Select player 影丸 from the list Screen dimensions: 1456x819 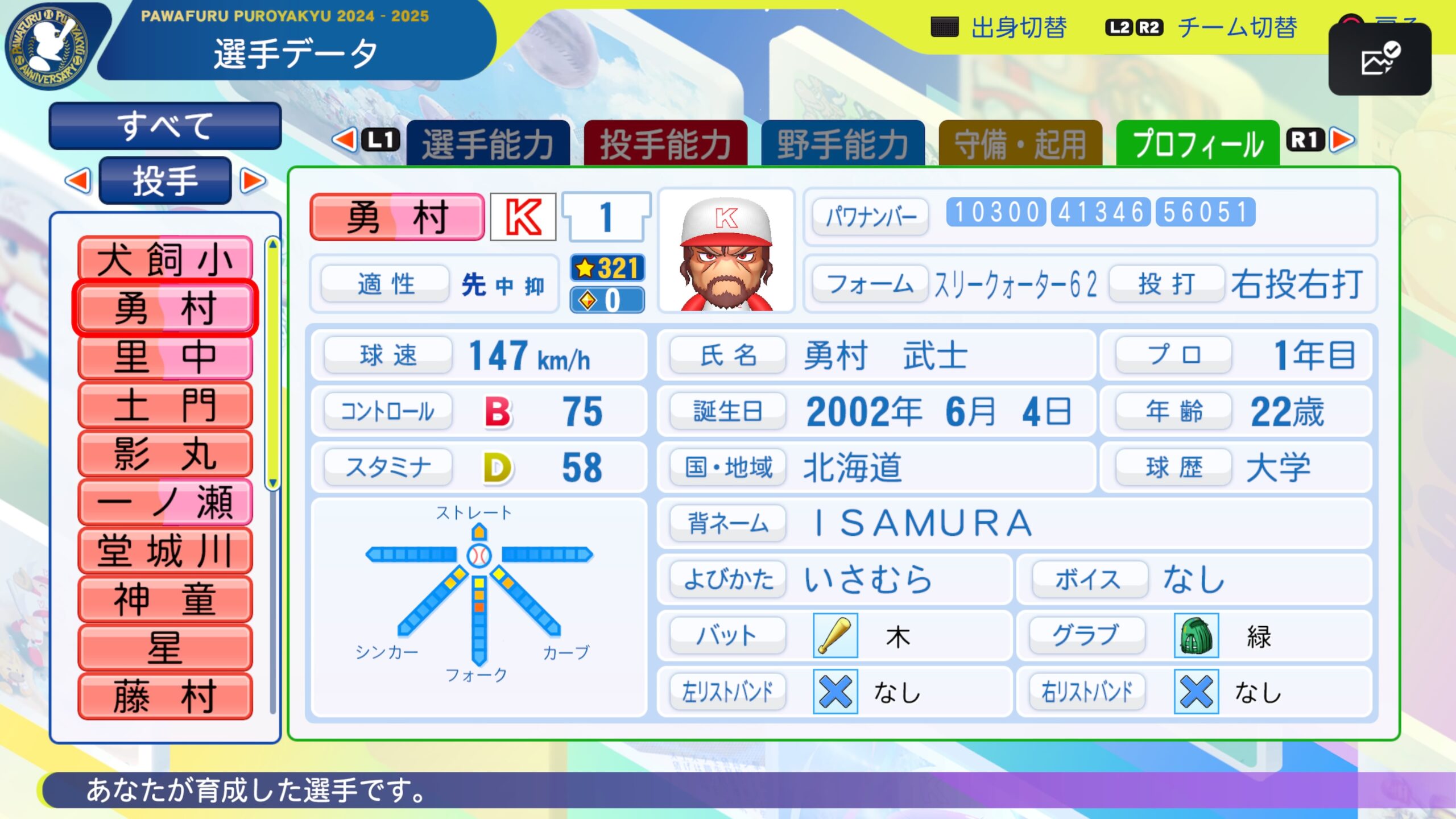point(165,454)
